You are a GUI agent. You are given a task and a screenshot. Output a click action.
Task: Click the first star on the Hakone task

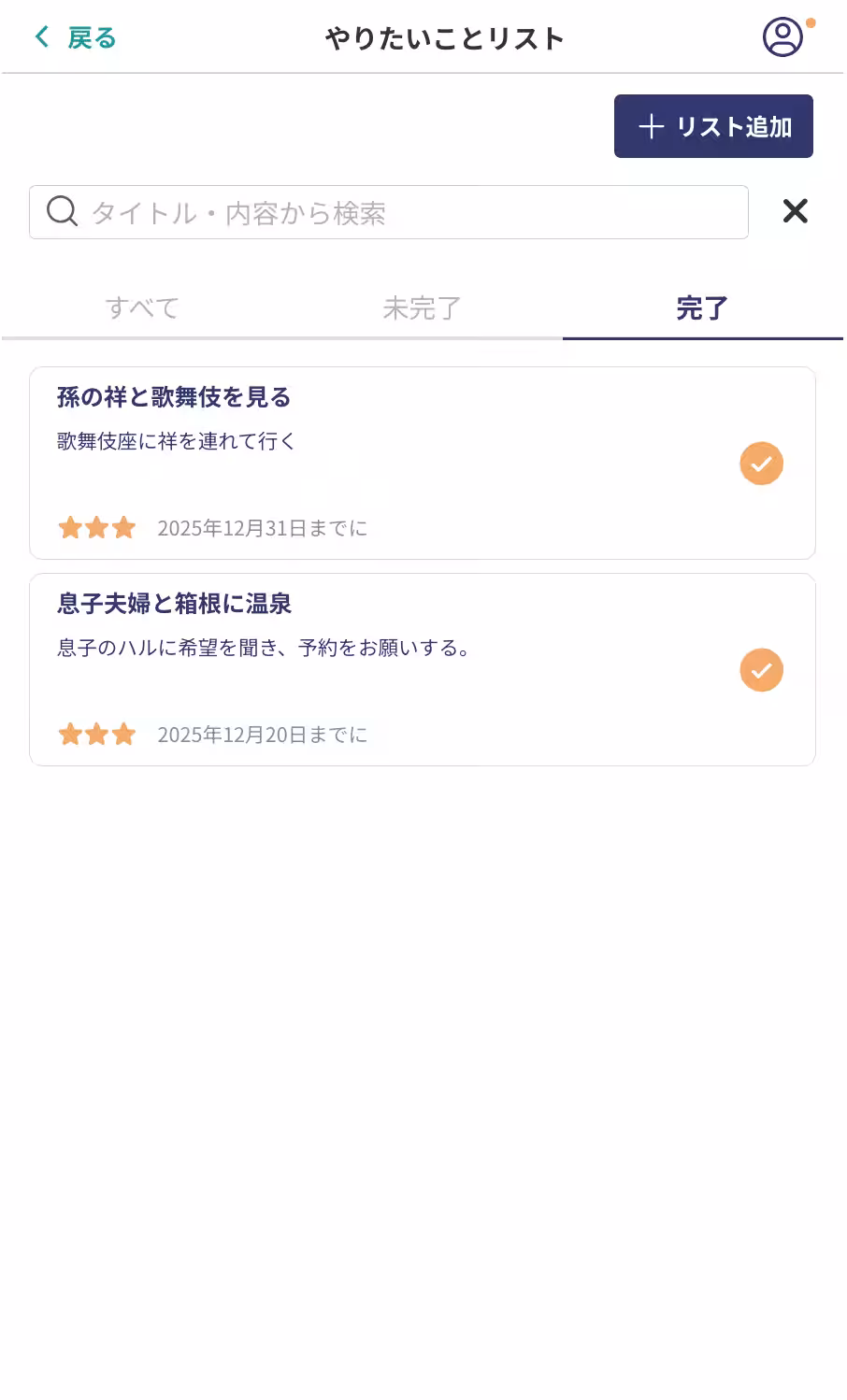tap(70, 734)
